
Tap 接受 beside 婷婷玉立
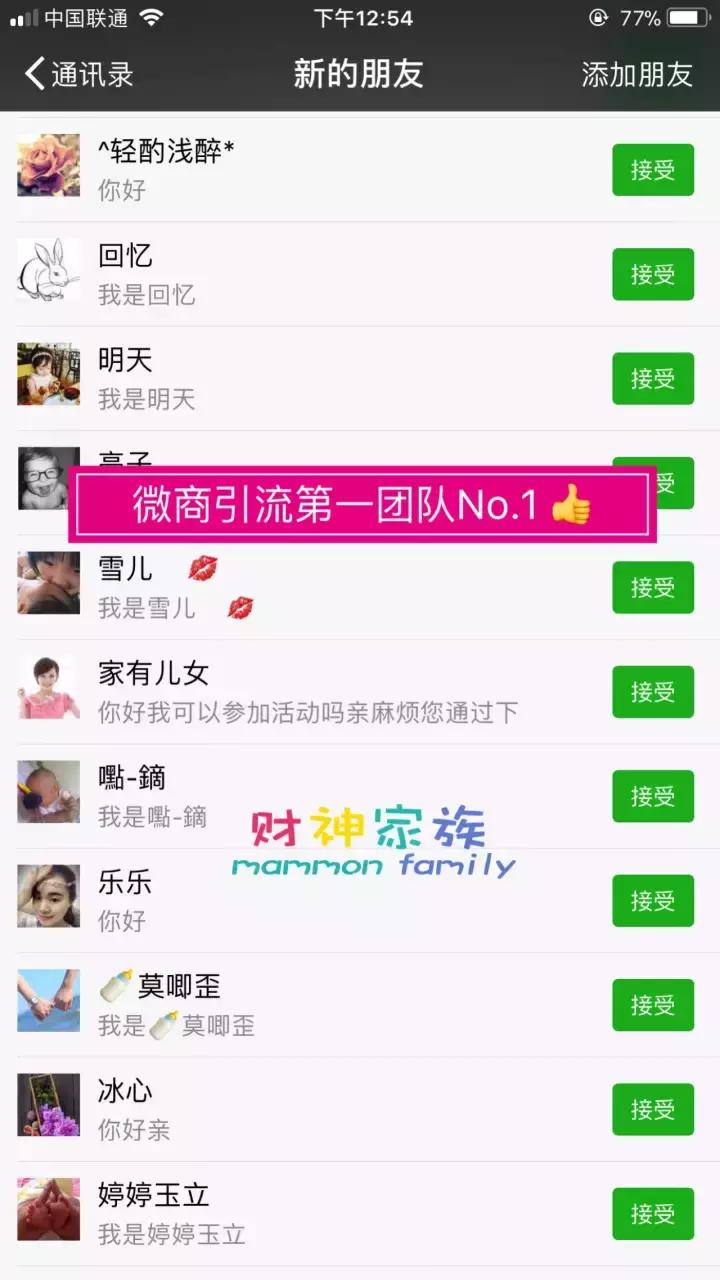click(x=652, y=1214)
